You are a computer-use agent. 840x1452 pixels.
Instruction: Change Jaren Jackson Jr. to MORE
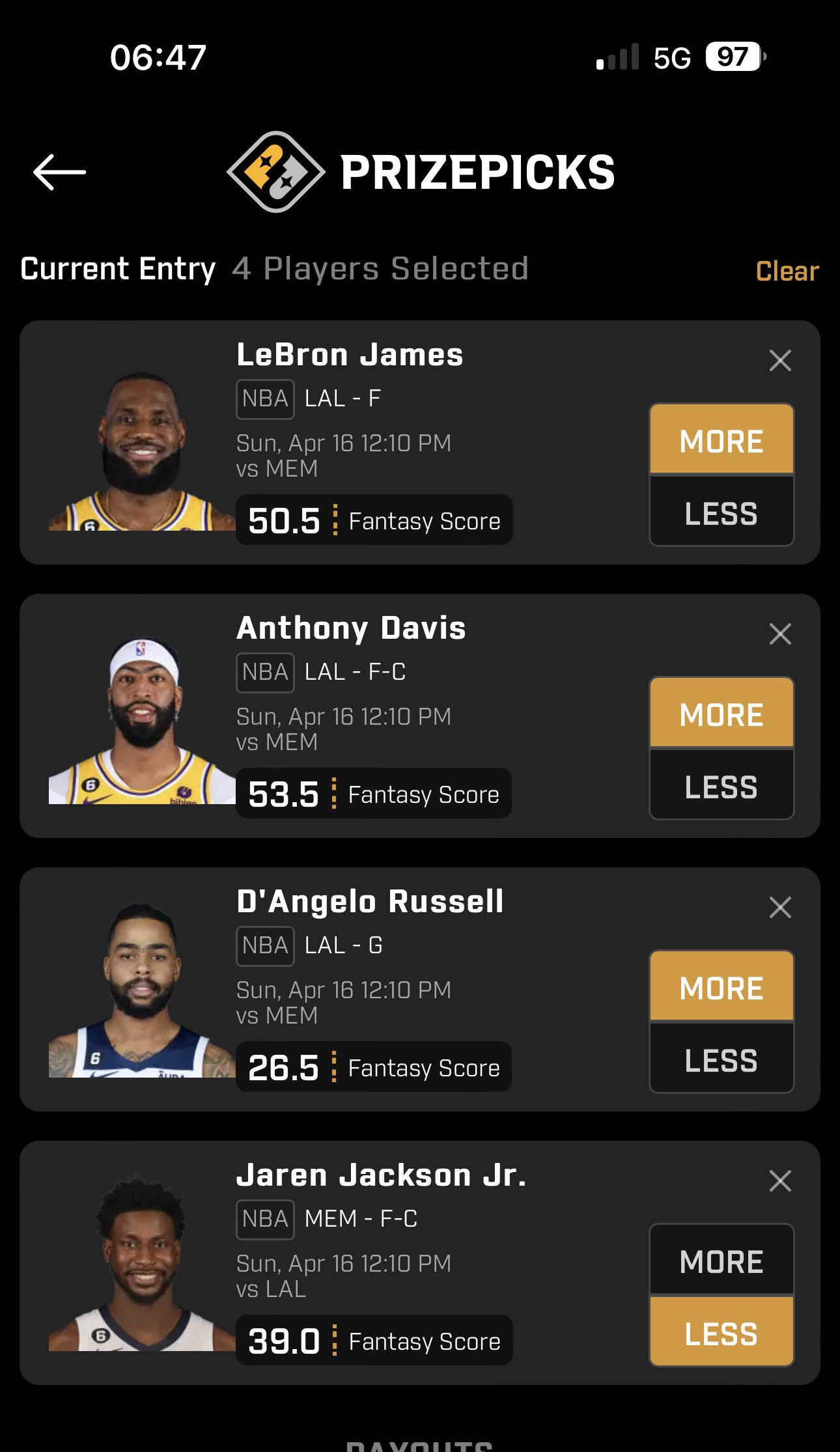[x=721, y=1259]
